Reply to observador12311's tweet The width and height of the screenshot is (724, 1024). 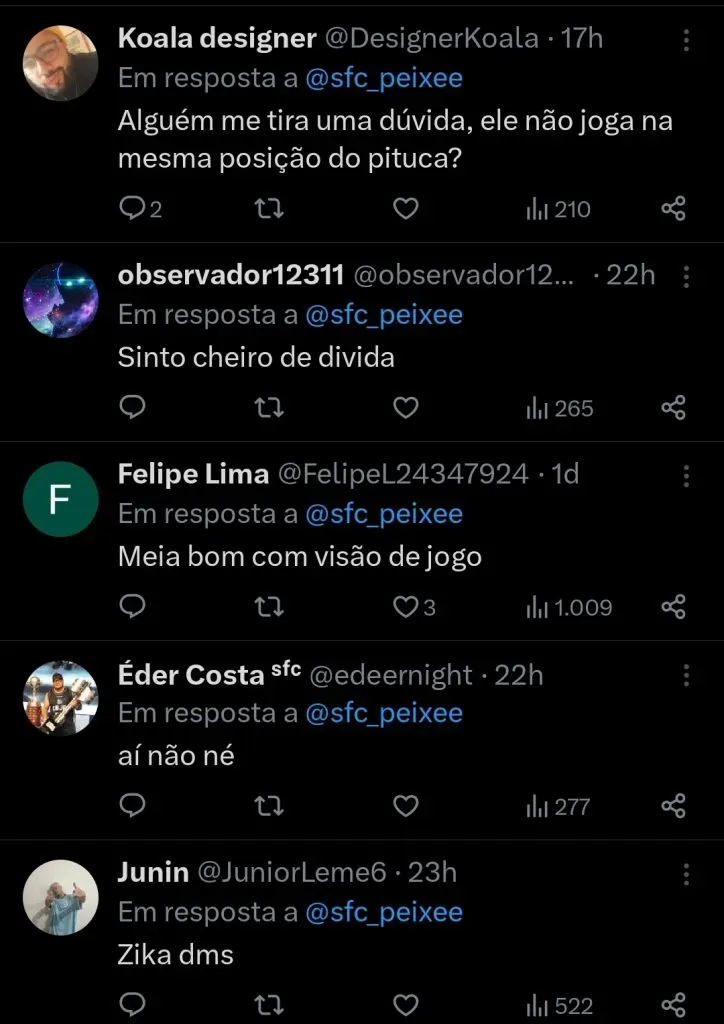click(x=134, y=407)
